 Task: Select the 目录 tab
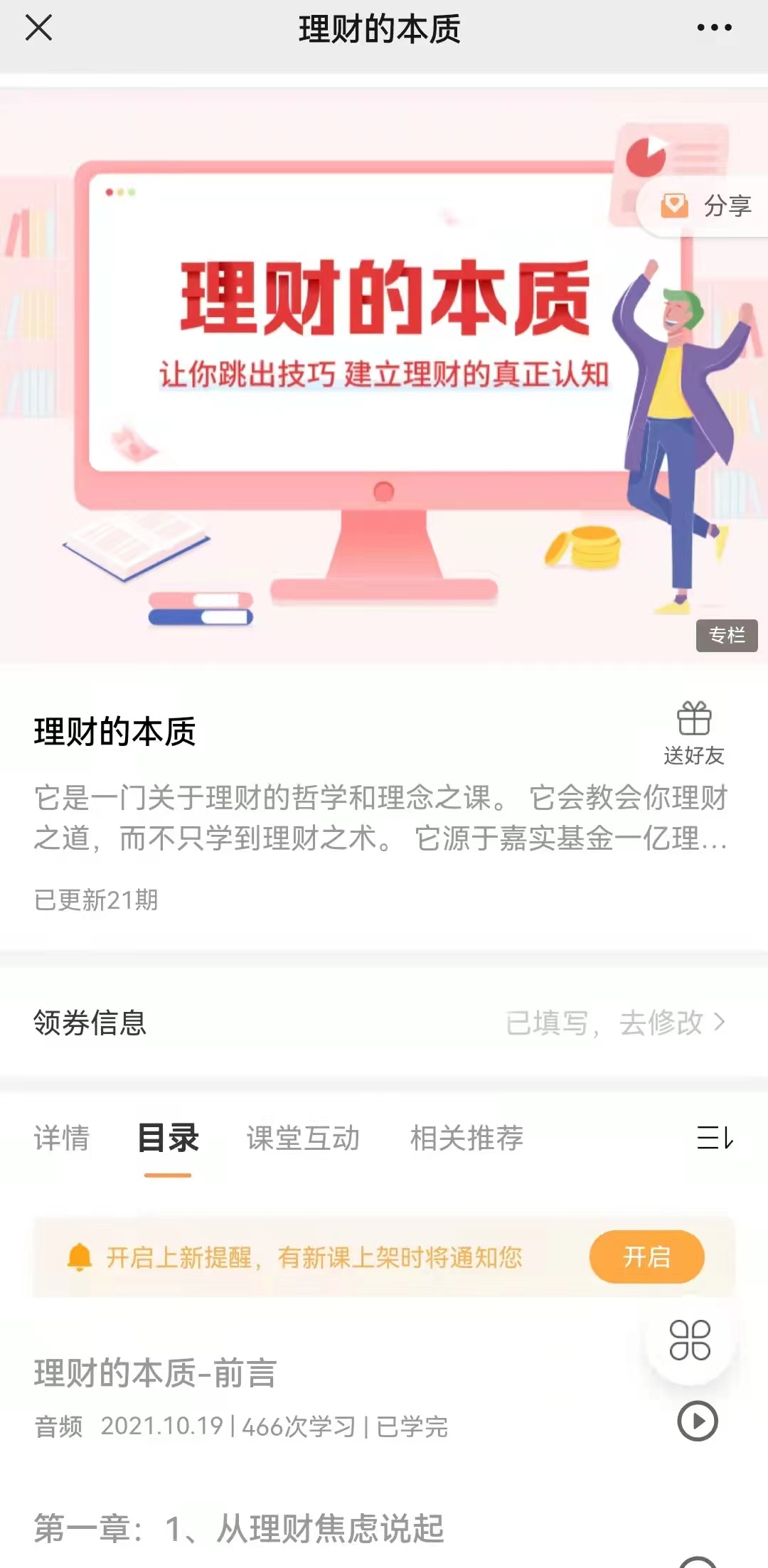[x=168, y=1138]
